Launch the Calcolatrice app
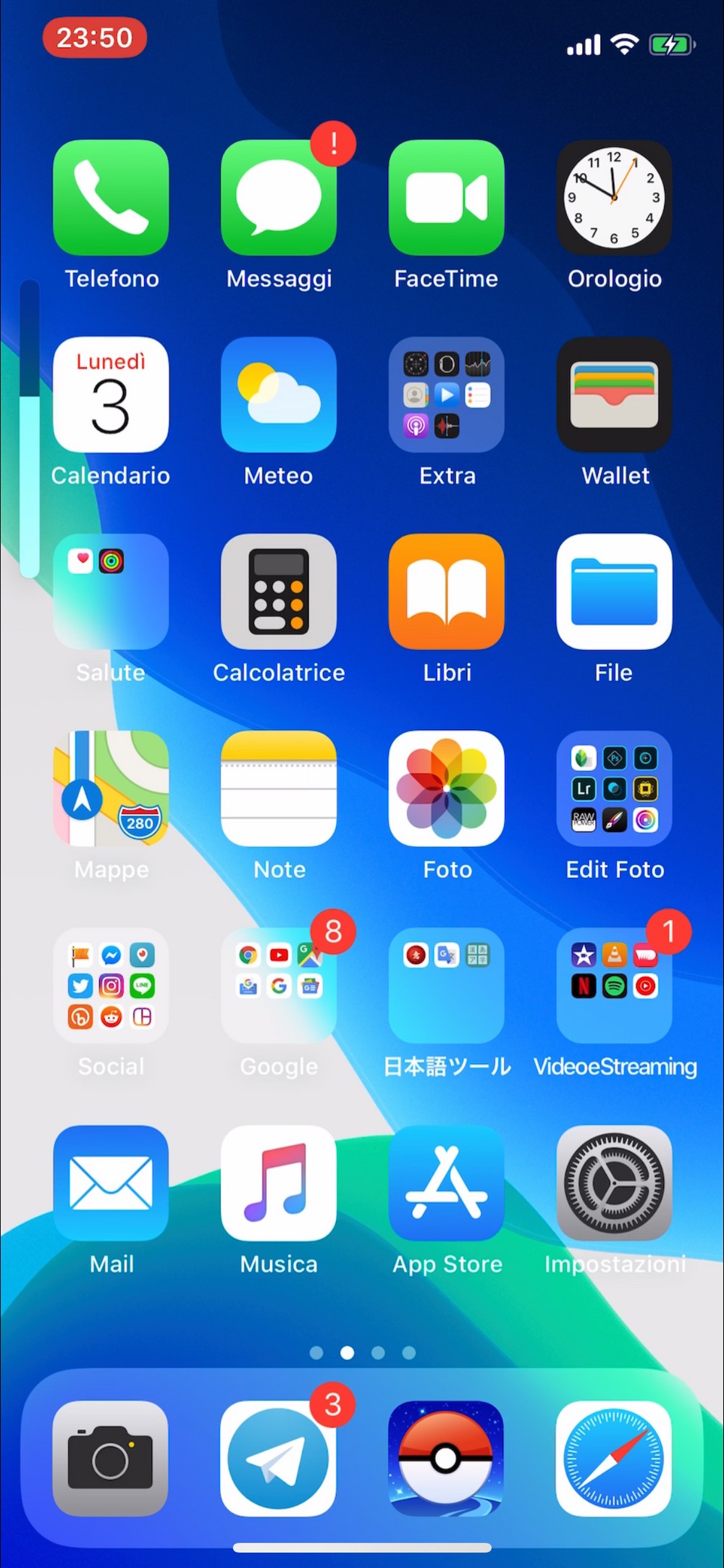This screenshot has width=724, height=1568. (279, 592)
